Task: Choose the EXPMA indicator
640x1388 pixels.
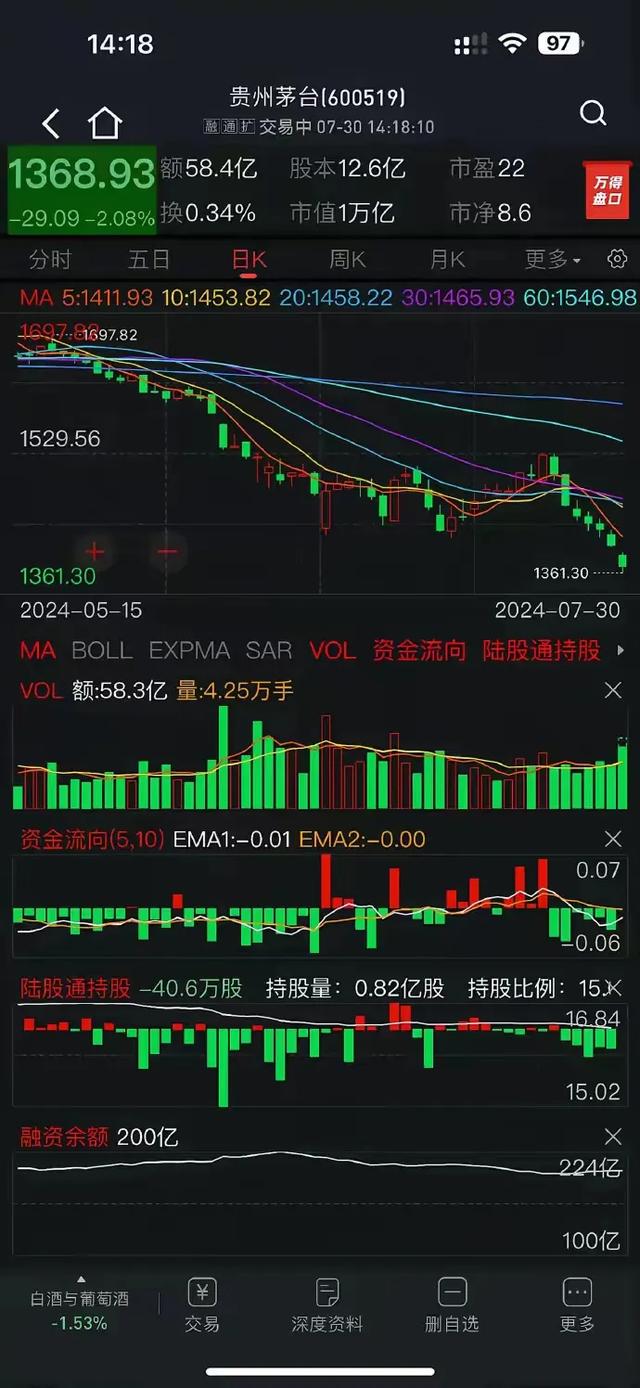Action: coord(189,650)
